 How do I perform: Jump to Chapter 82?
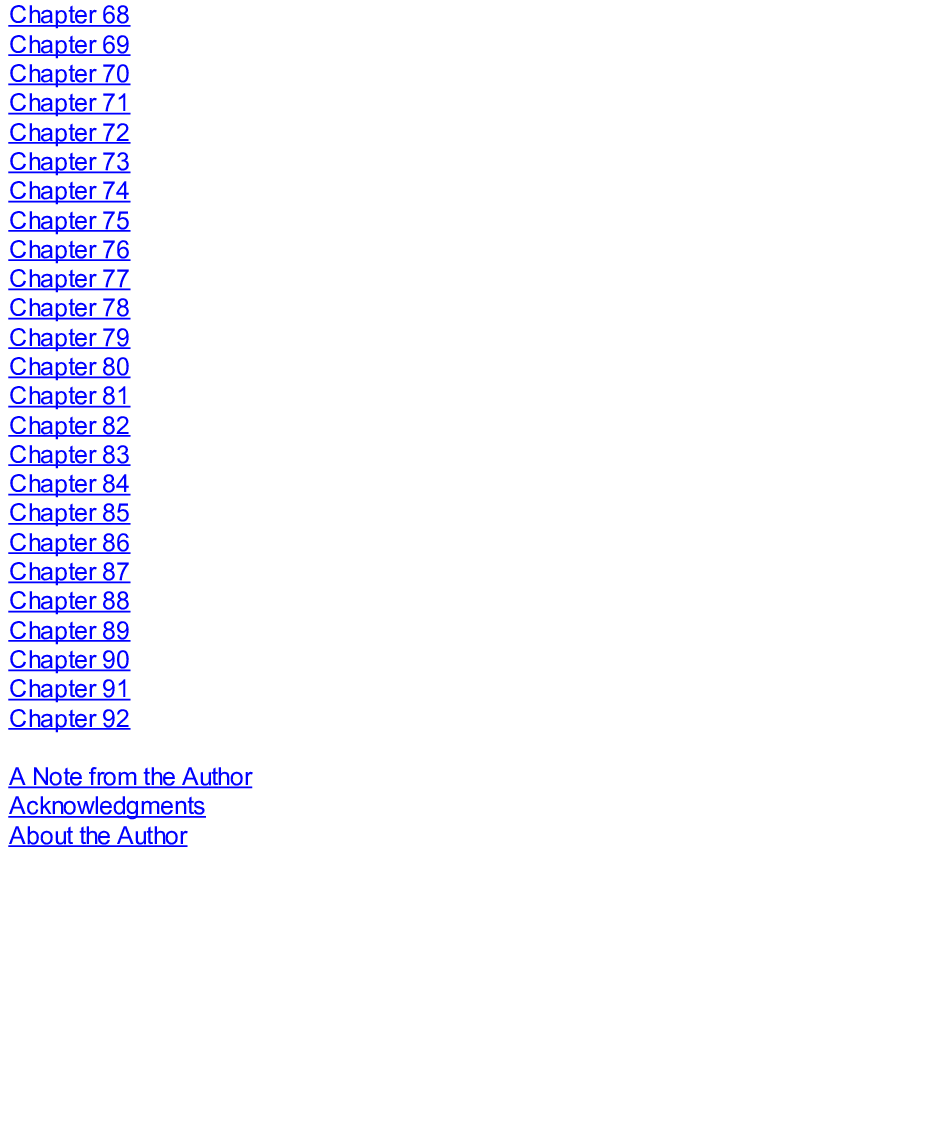click(69, 426)
